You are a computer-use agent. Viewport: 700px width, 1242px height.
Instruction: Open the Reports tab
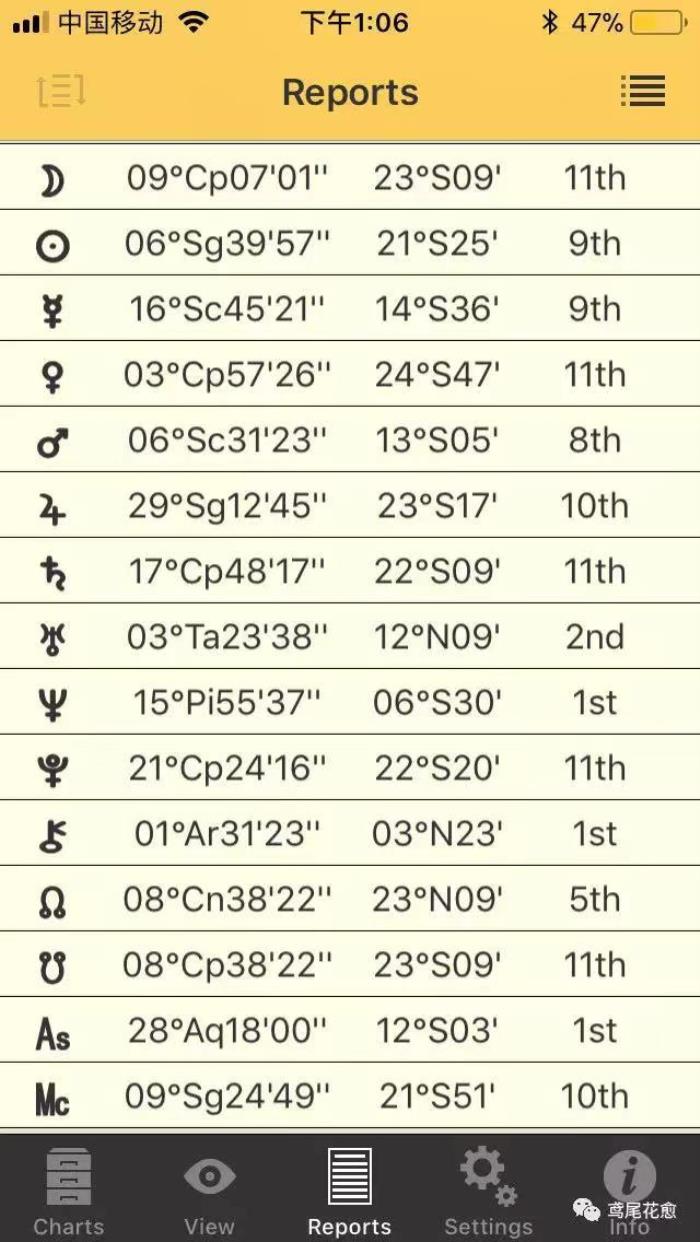click(x=349, y=1190)
